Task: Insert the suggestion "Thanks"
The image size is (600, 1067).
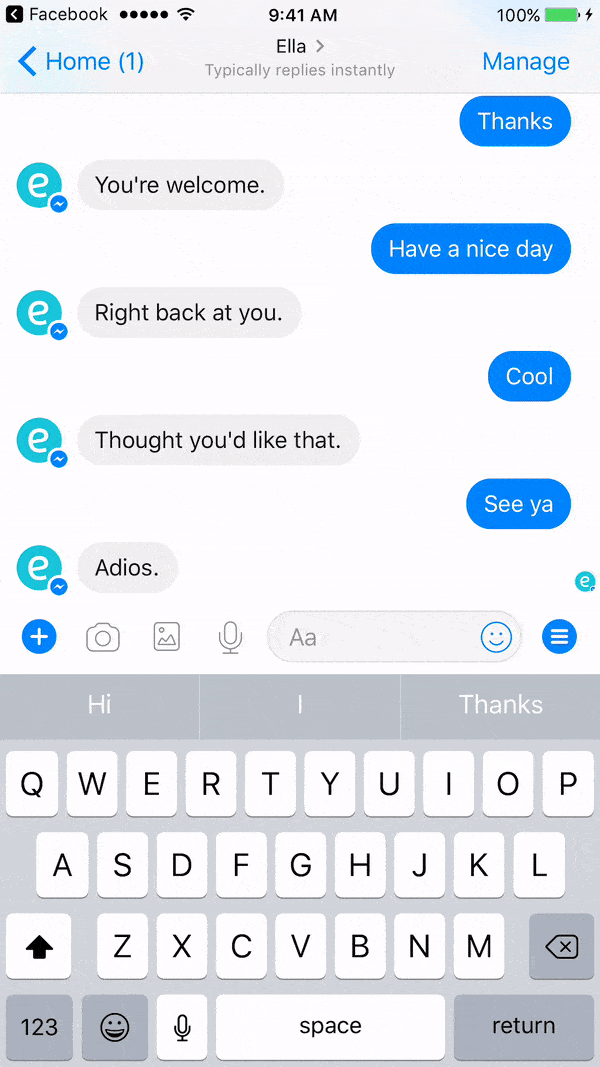Action: (x=500, y=705)
